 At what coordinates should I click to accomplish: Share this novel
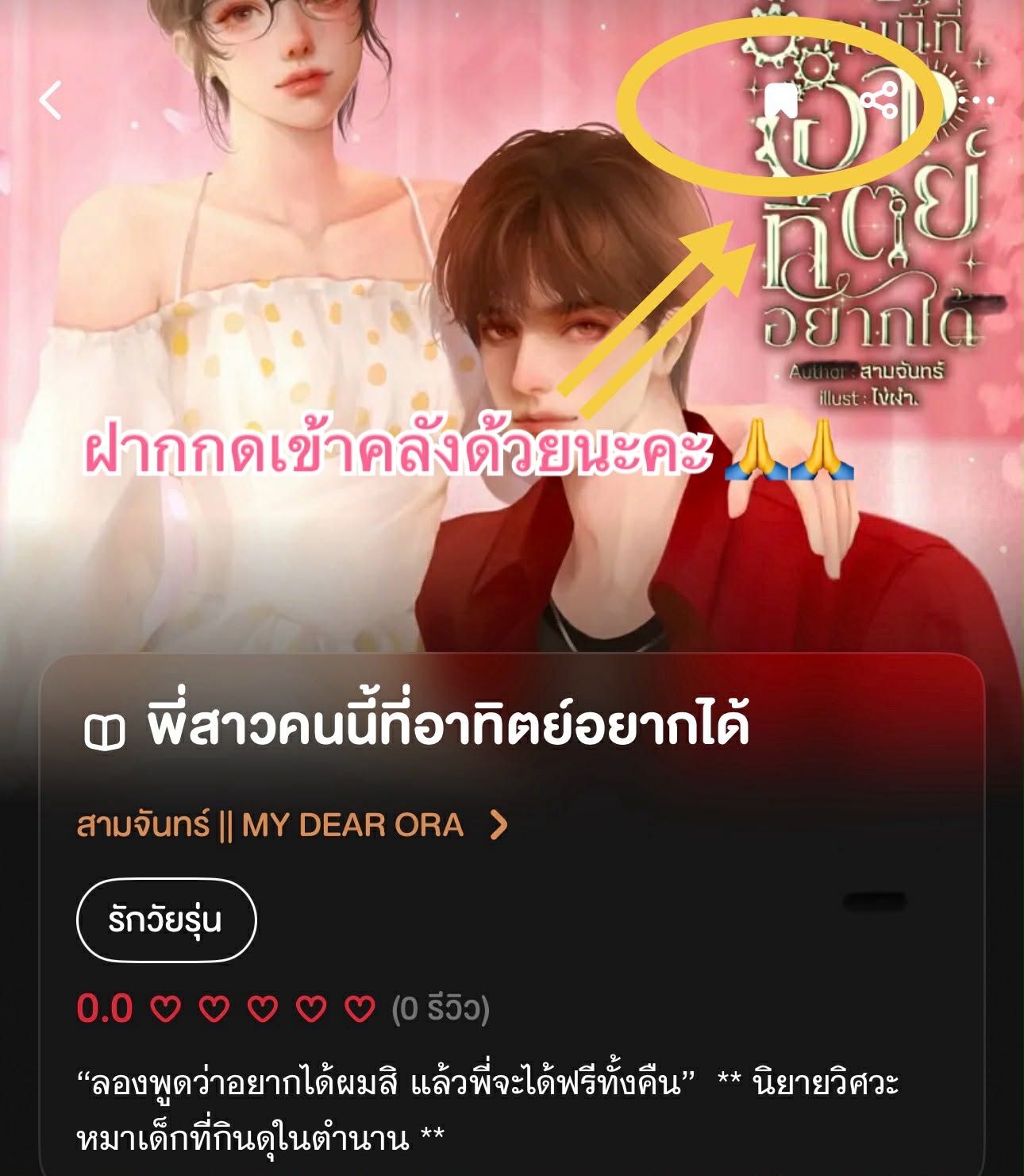click(879, 101)
